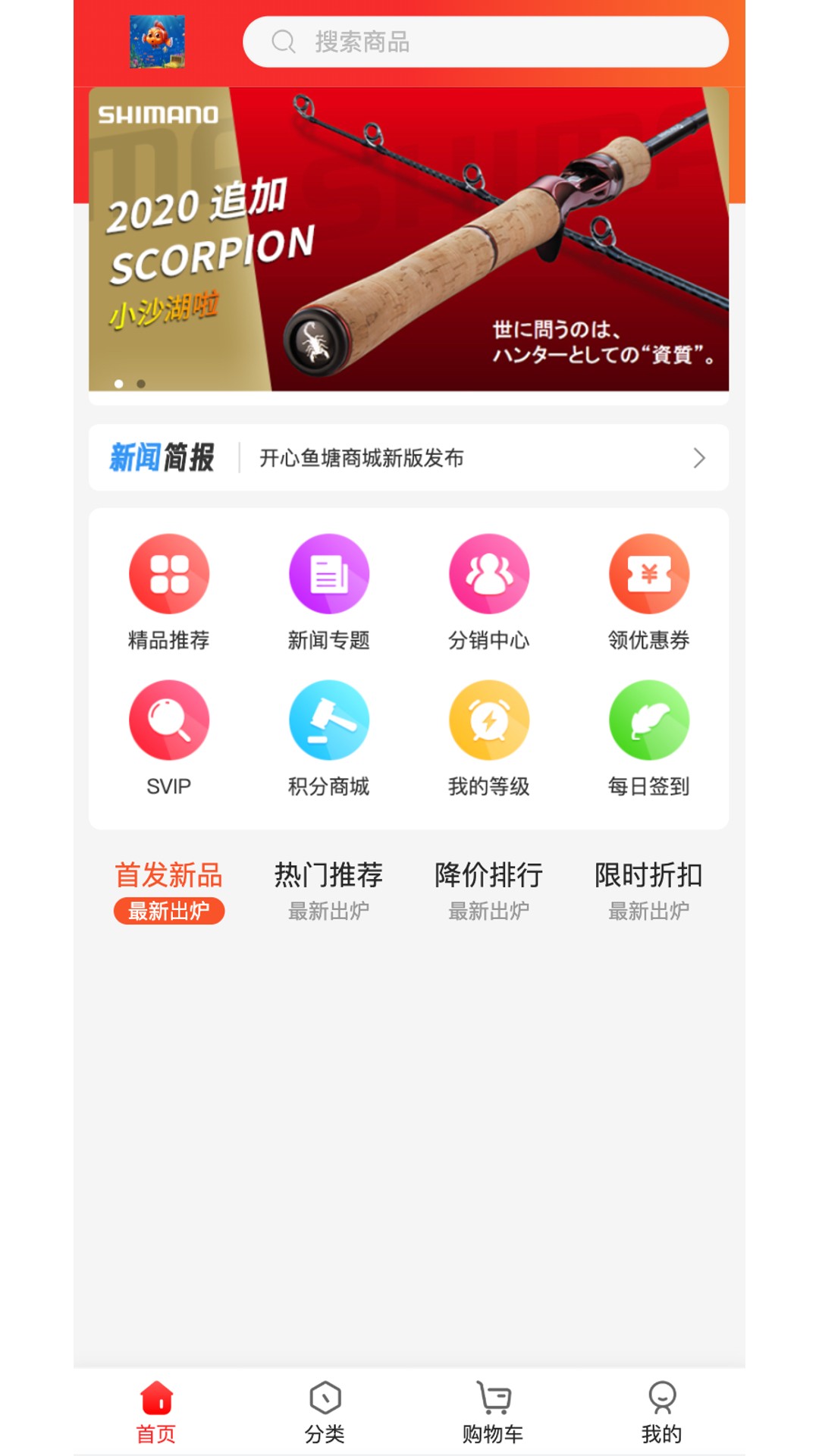Open 购物车 shopping cart tab
The height and width of the screenshot is (1456, 819).
pos(493,1413)
